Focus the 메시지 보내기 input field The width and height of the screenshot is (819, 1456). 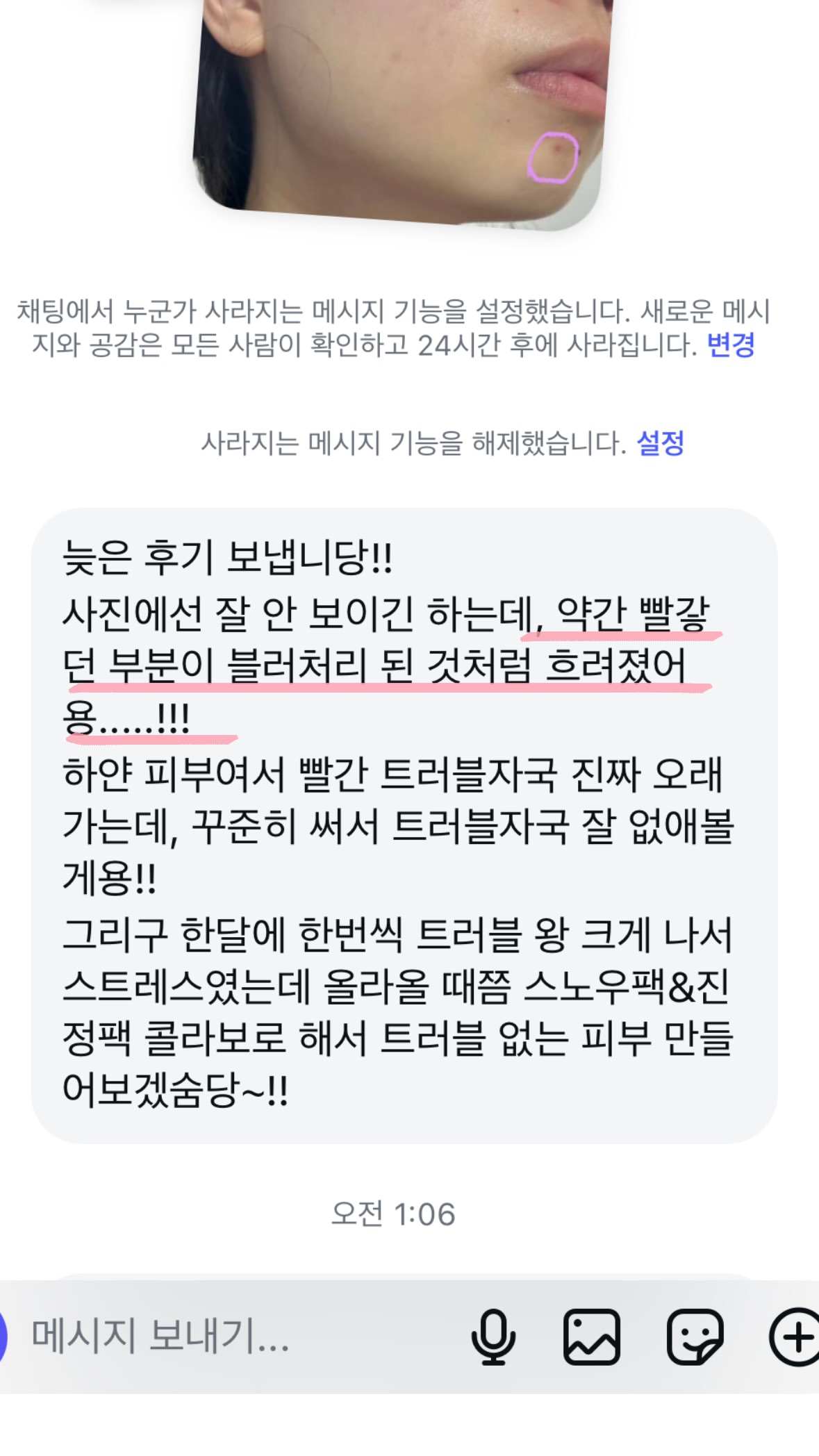(x=236, y=1336)
